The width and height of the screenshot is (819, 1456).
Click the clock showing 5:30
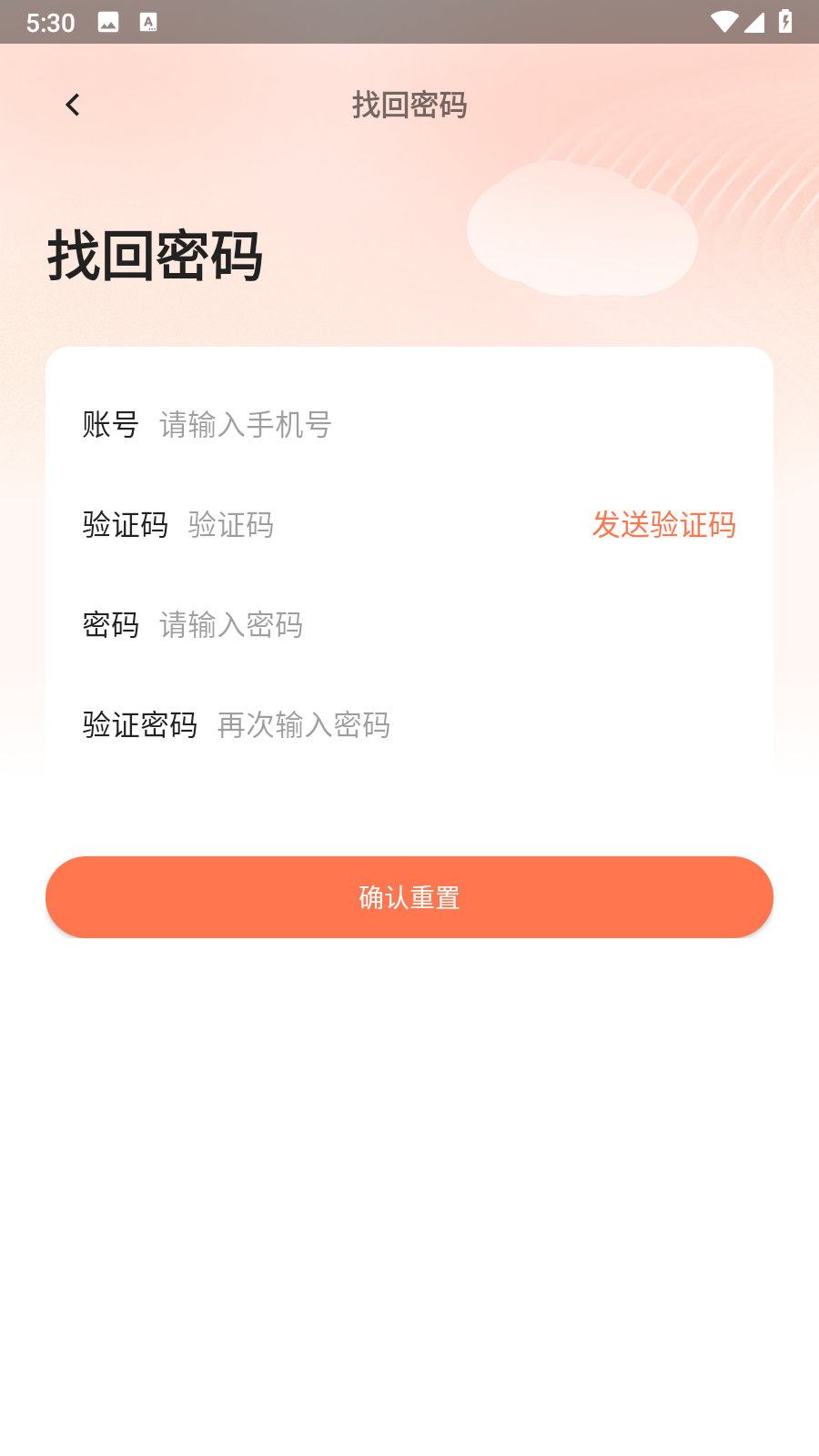click(x=51, y=22)
